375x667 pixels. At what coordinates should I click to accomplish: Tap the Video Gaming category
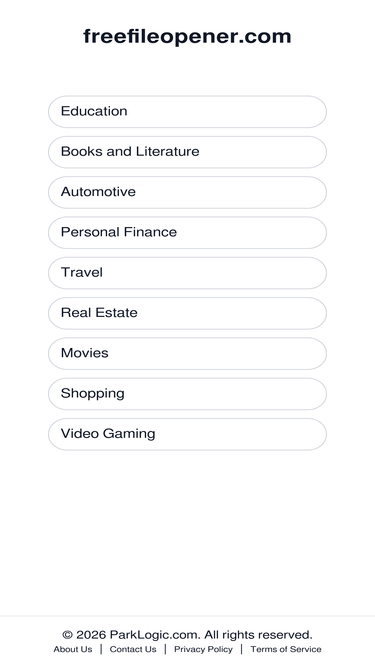pyautogui.click(x=187, y=434)
